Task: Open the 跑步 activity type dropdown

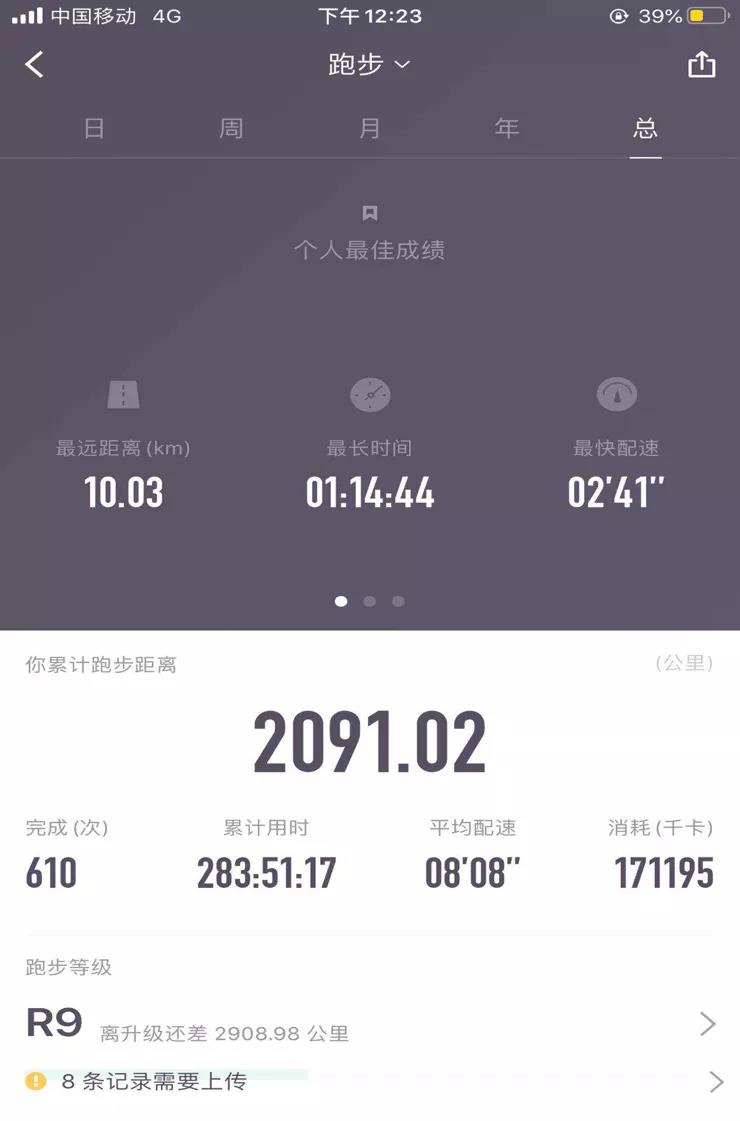Action: pos(369,65)
